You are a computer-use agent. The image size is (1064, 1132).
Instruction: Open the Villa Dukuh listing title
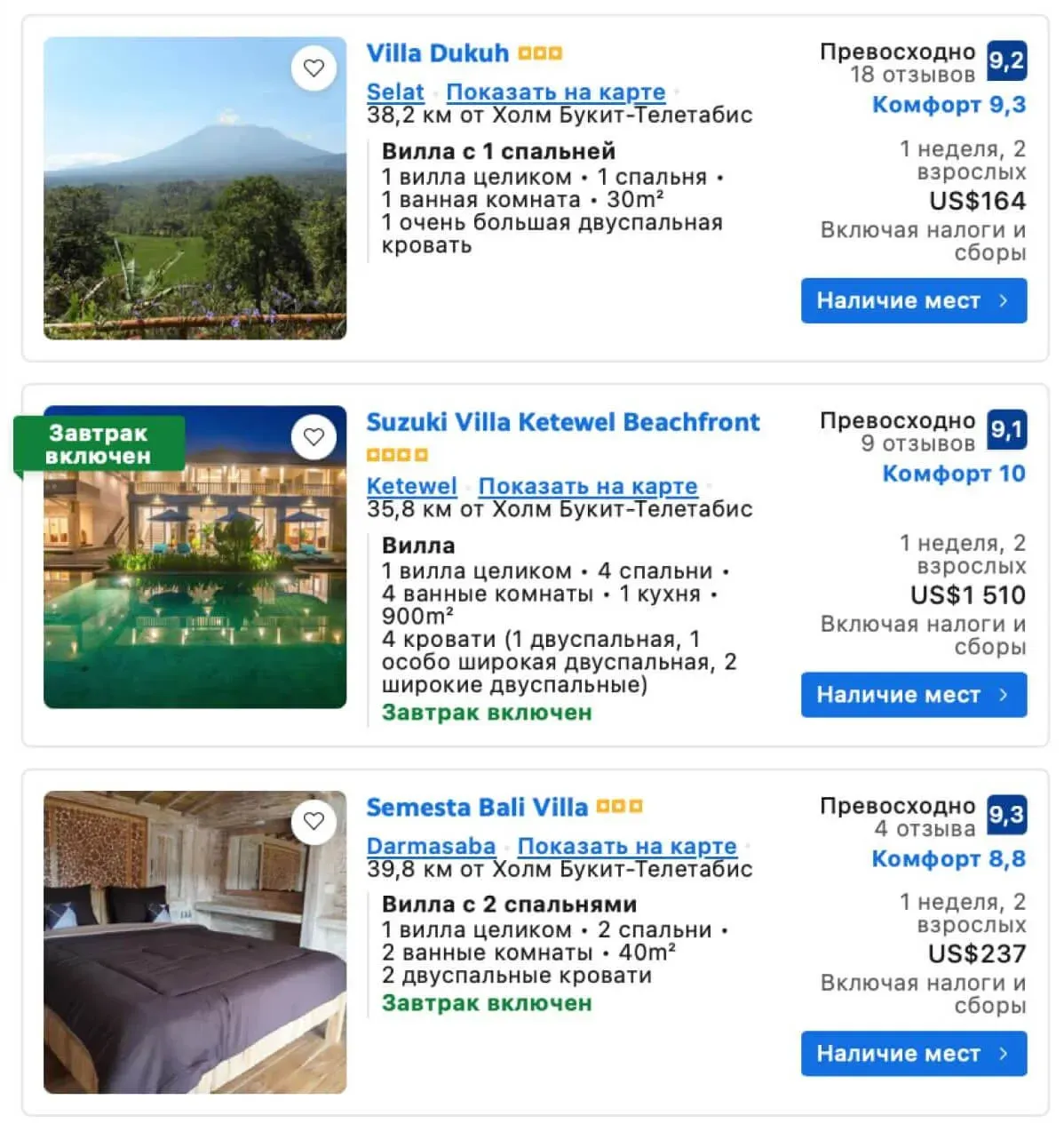tap(437, 53)
